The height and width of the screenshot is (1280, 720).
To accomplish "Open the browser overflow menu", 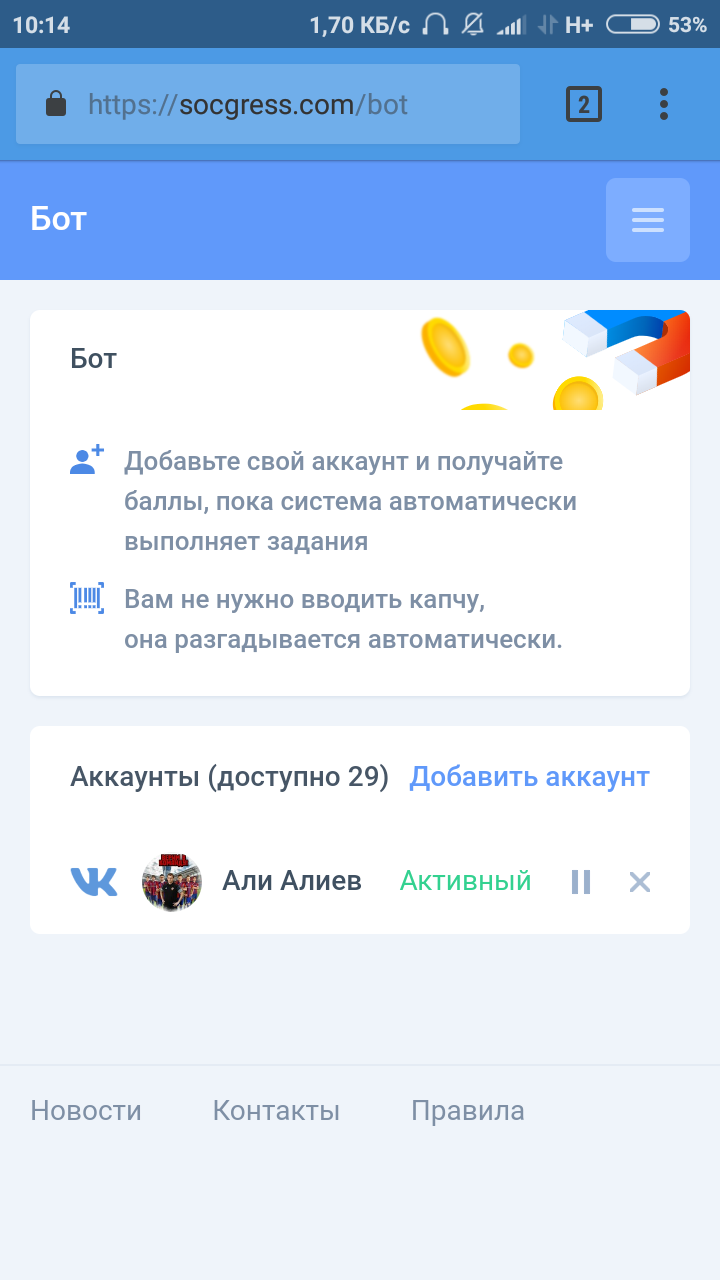I will tap(664, 104).
